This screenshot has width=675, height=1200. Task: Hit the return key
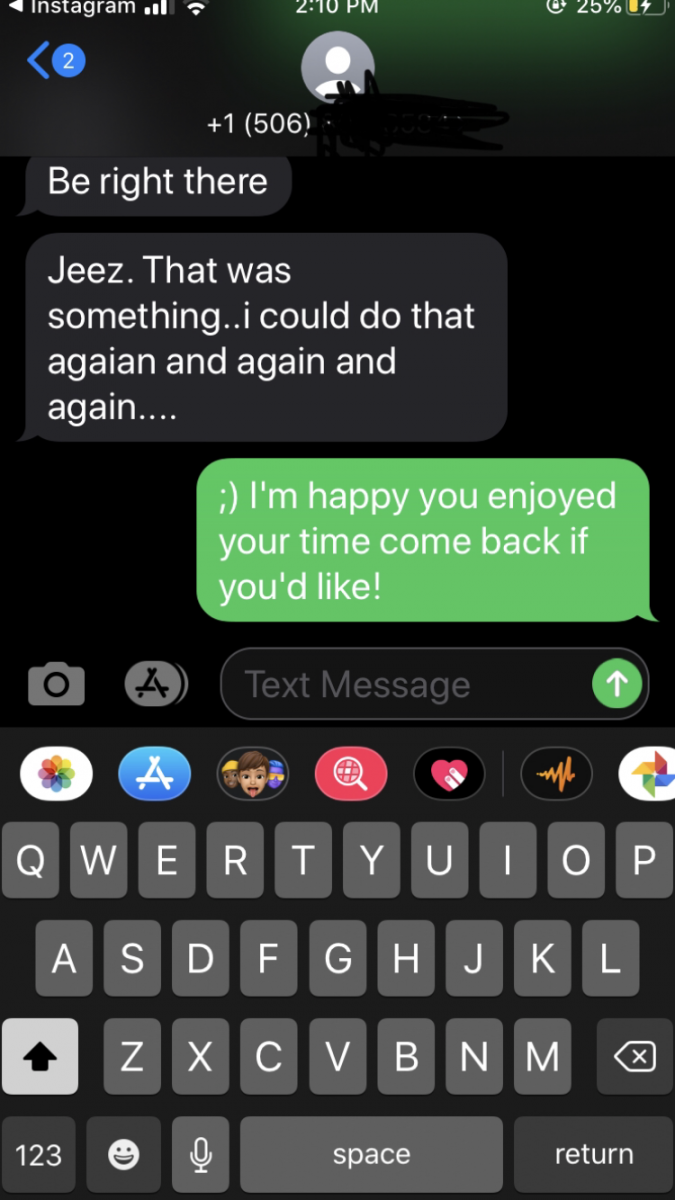[594, 1155]
